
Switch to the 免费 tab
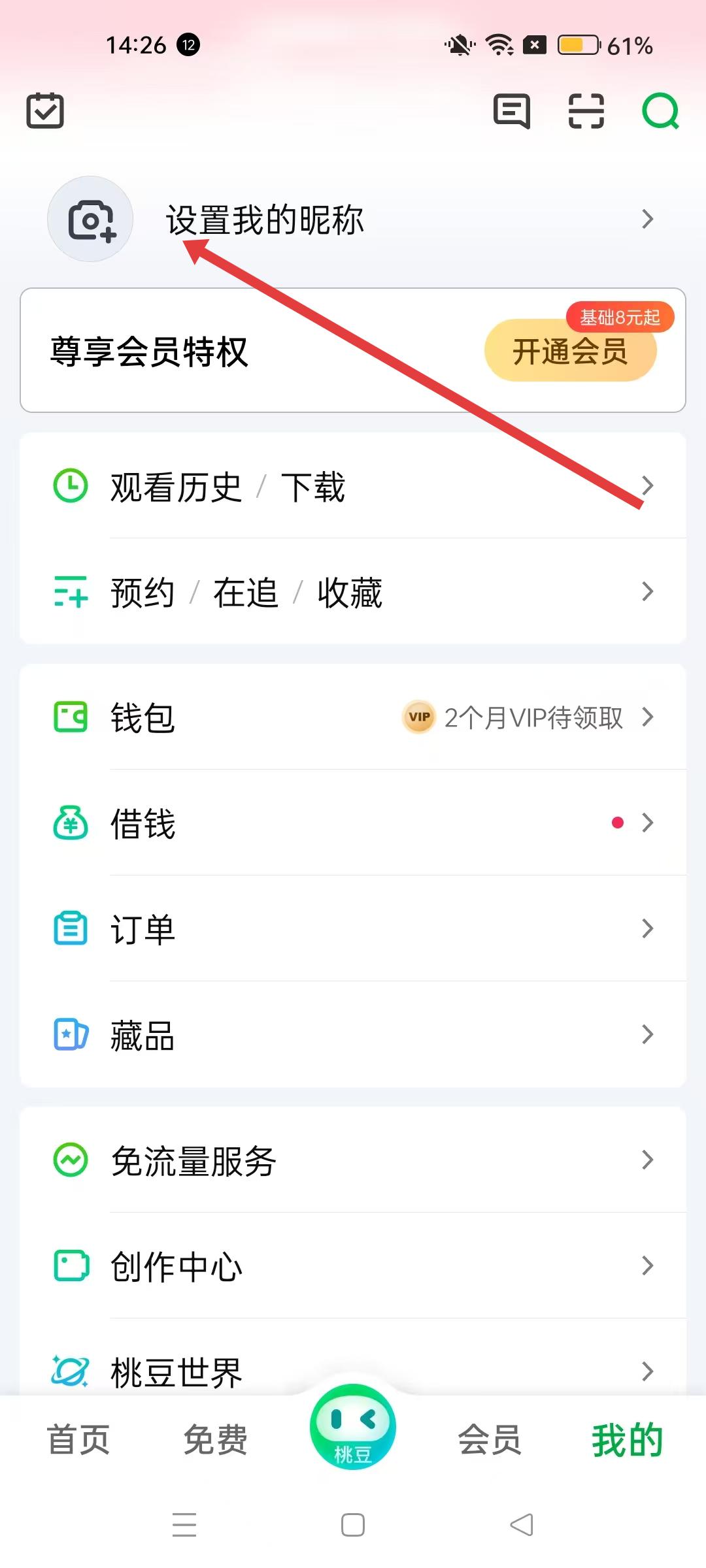pos(216,1440)
